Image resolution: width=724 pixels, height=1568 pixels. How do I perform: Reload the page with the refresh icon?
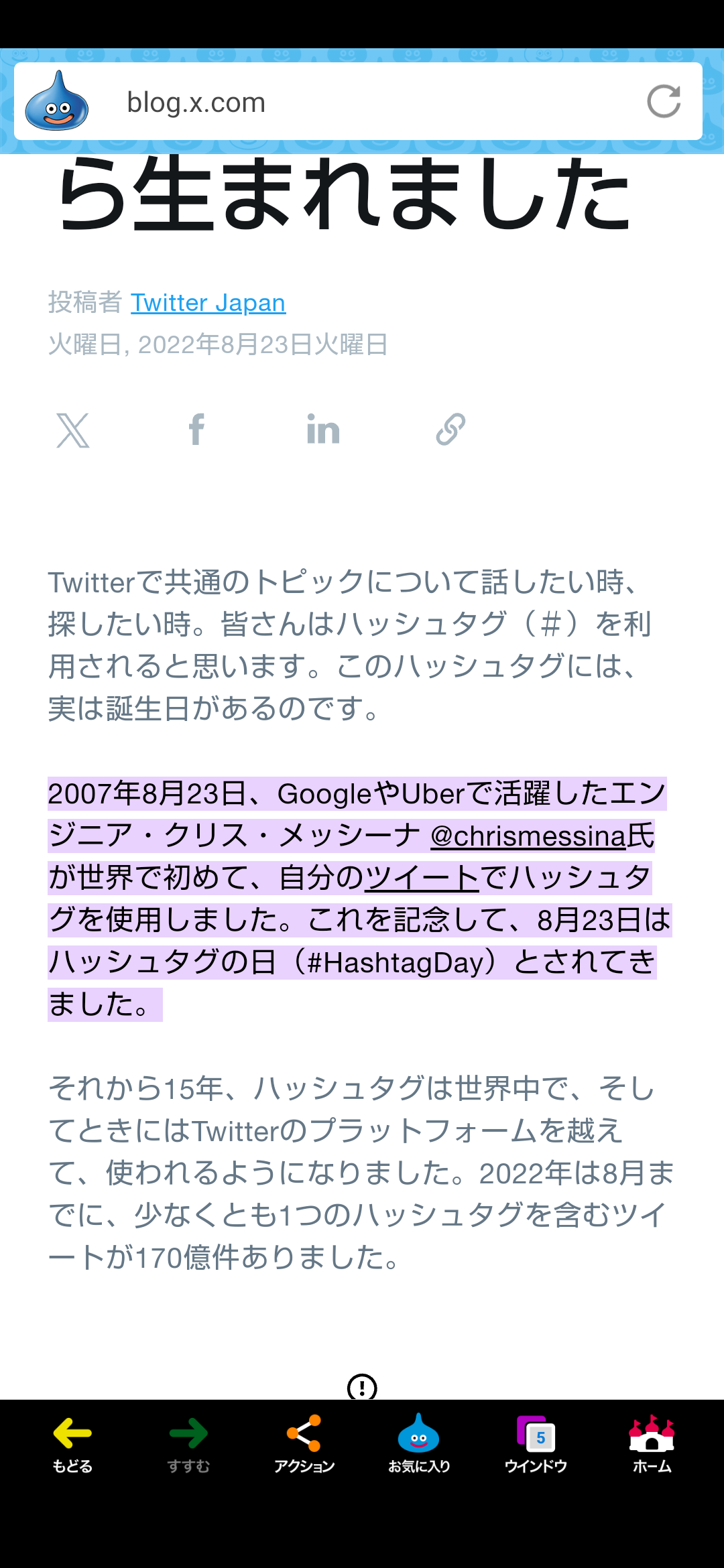[x=664, y=101]
